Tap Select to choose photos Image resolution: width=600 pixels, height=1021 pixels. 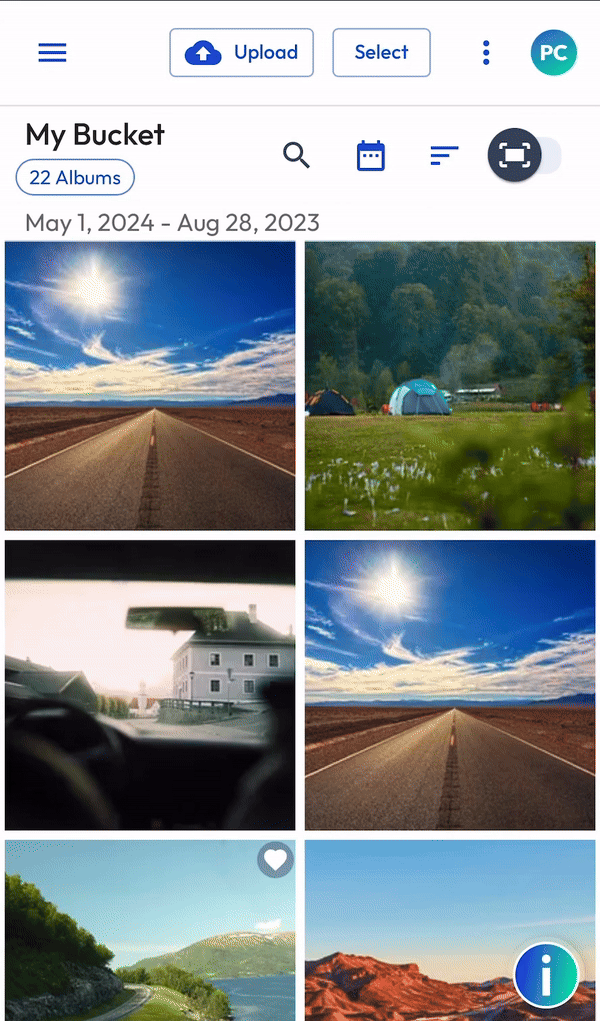coord(381,52)
